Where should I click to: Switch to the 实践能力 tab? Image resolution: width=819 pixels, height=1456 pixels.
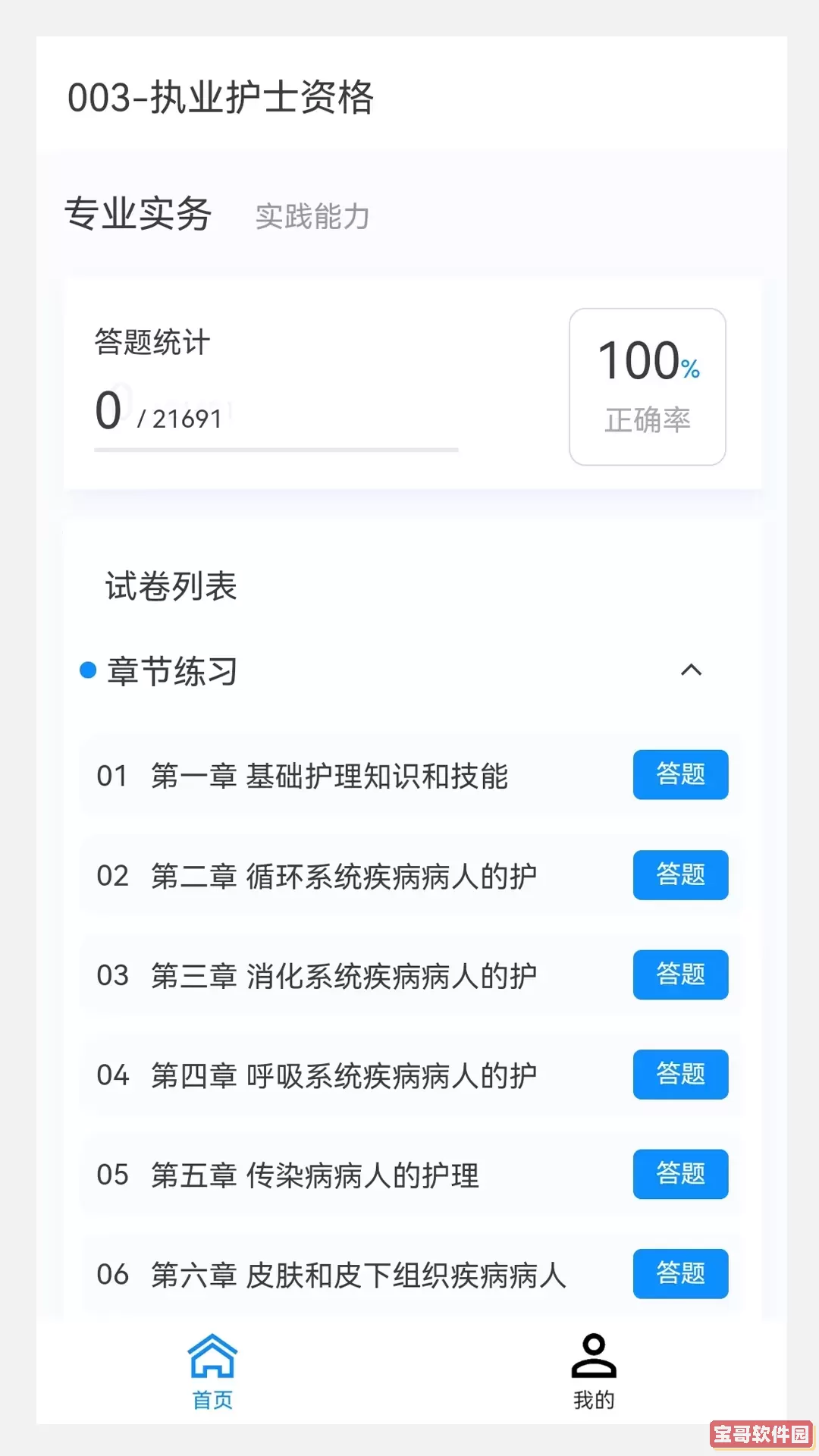313,218
